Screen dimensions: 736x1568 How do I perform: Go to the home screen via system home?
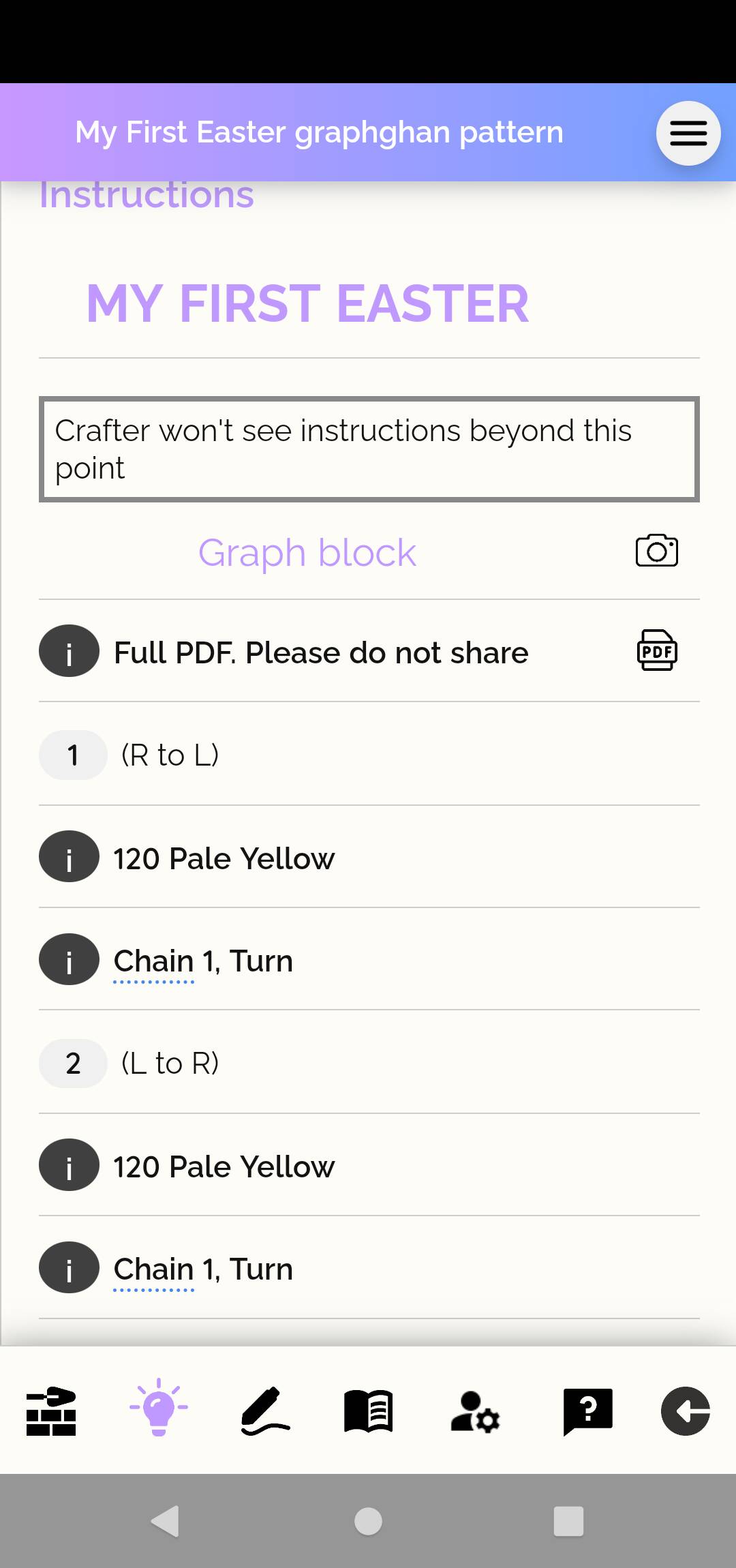(368, 1522)
